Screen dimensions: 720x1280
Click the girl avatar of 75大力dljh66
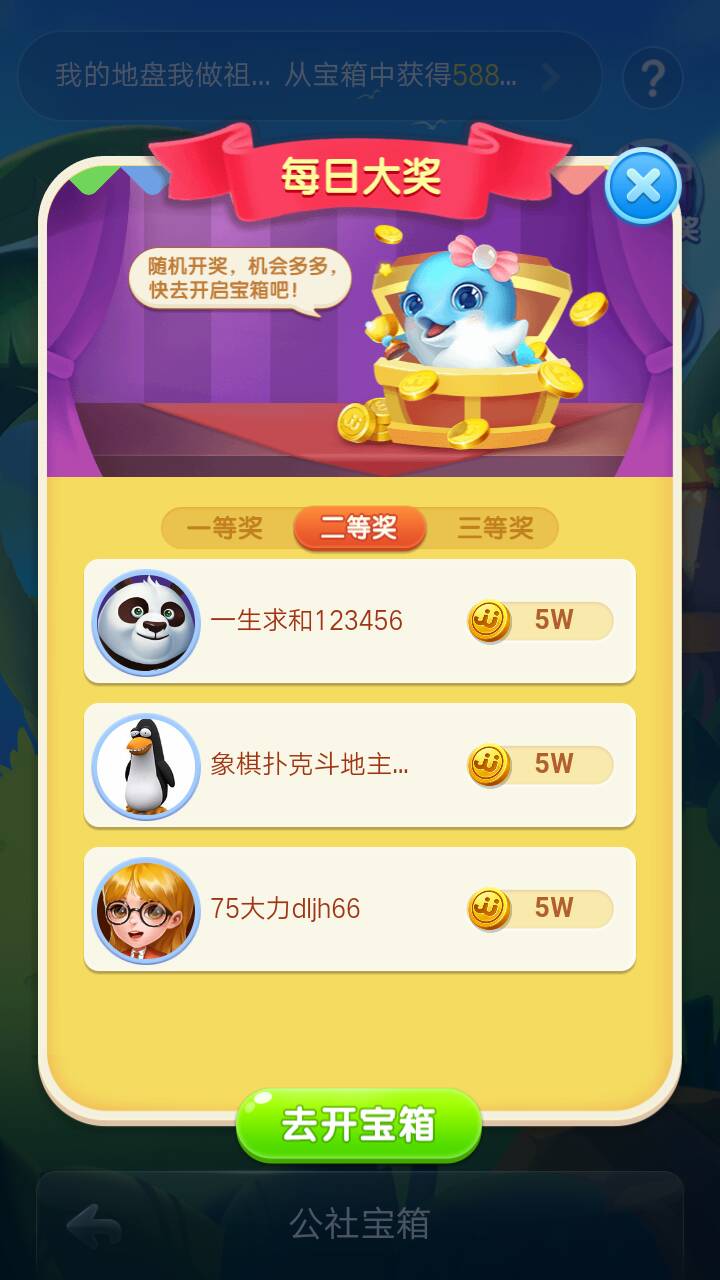(144, 906)
